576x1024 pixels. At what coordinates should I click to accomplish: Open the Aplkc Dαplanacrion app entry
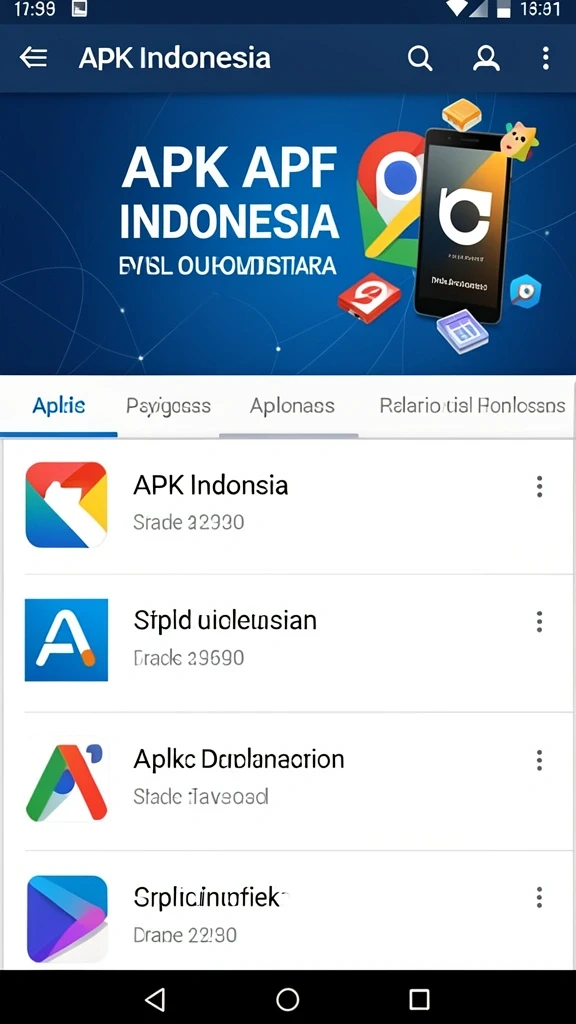tap(288, 779)
